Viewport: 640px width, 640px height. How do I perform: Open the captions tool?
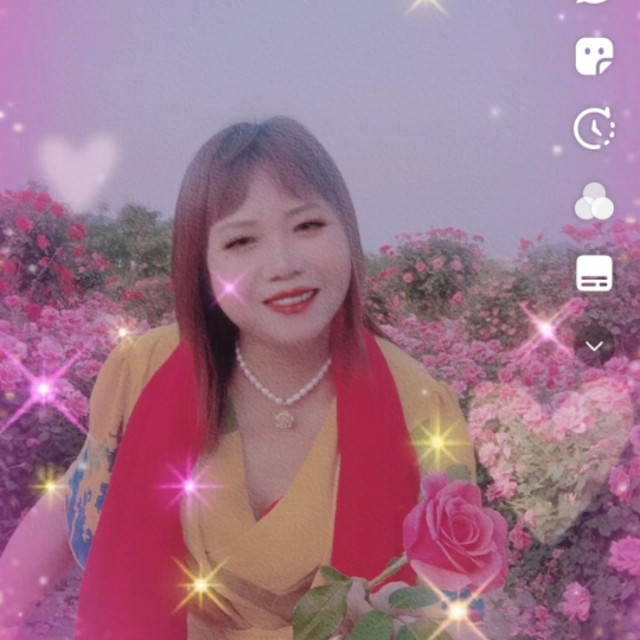[594, 273]
